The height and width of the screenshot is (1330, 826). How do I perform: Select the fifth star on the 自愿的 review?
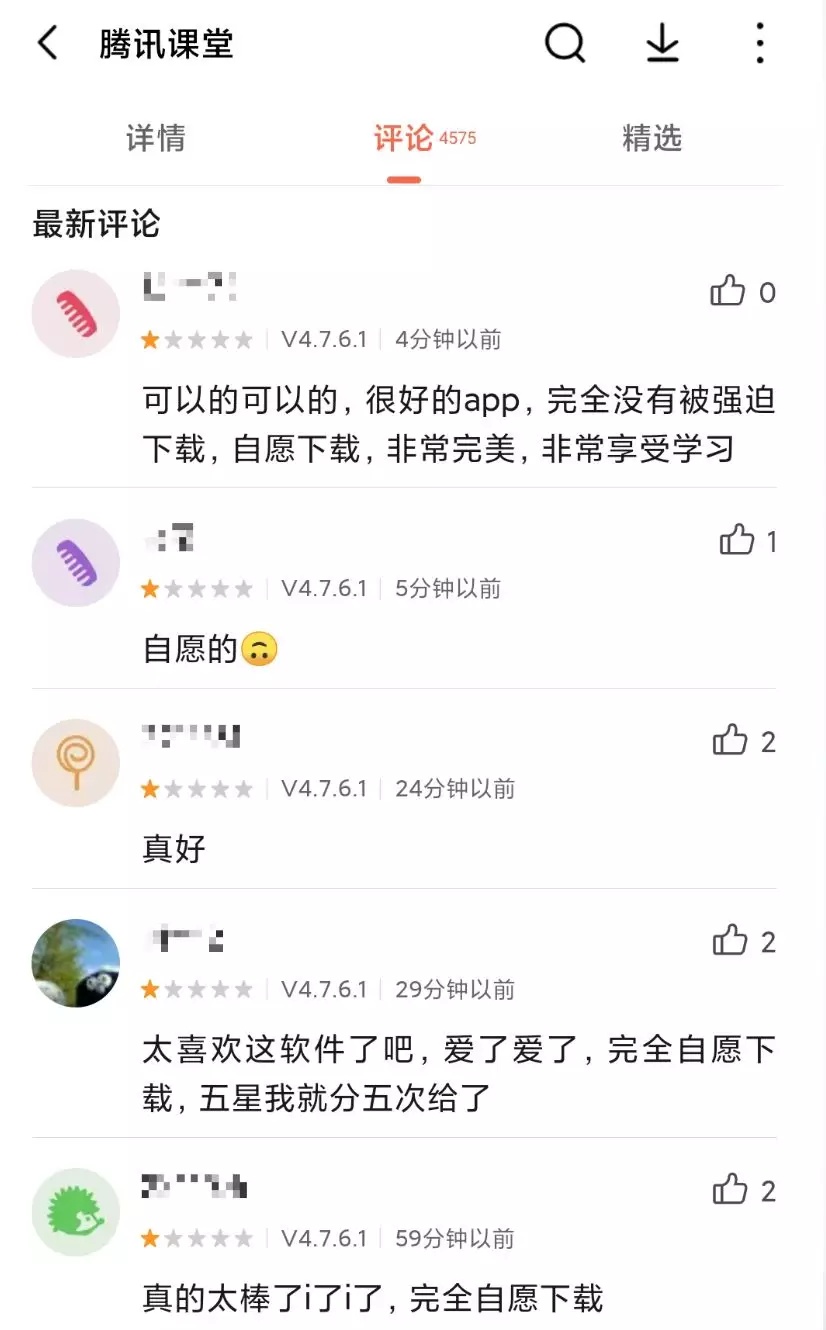tap(244, 588)
